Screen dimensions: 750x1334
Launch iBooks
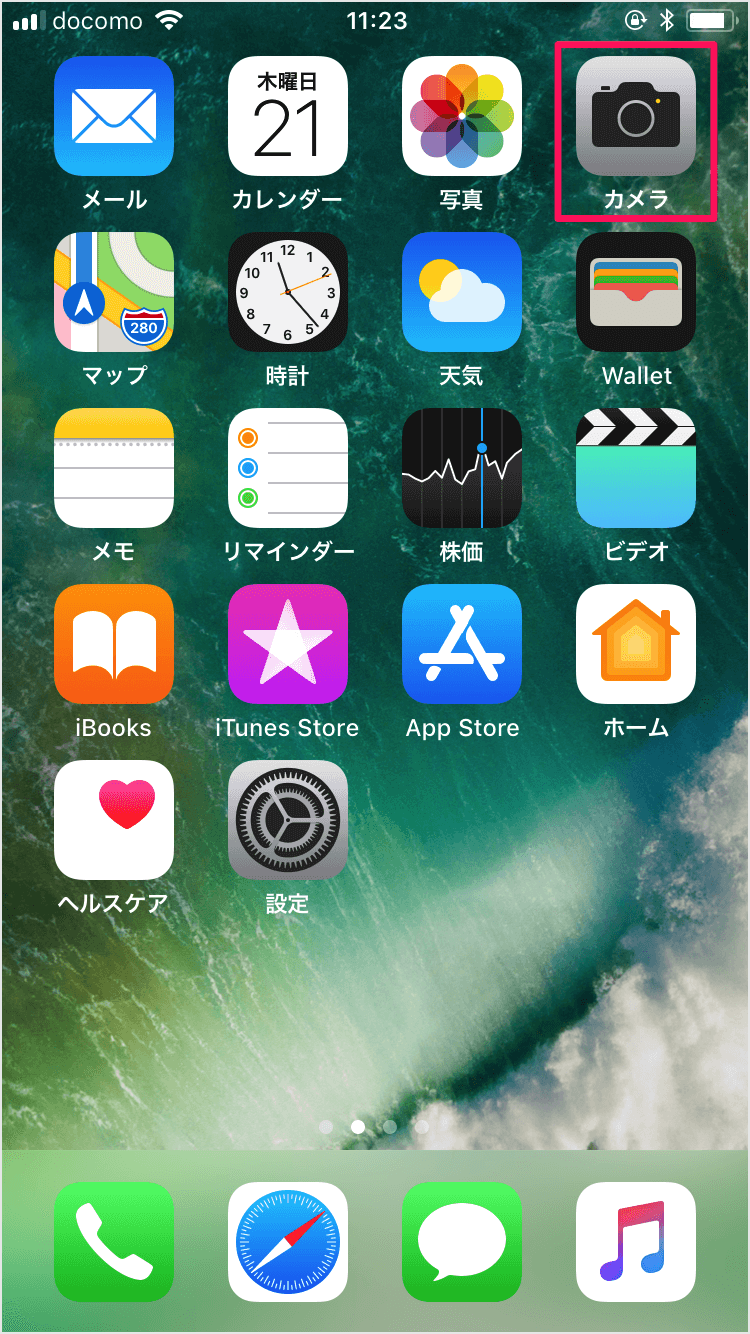coord(113,643)
